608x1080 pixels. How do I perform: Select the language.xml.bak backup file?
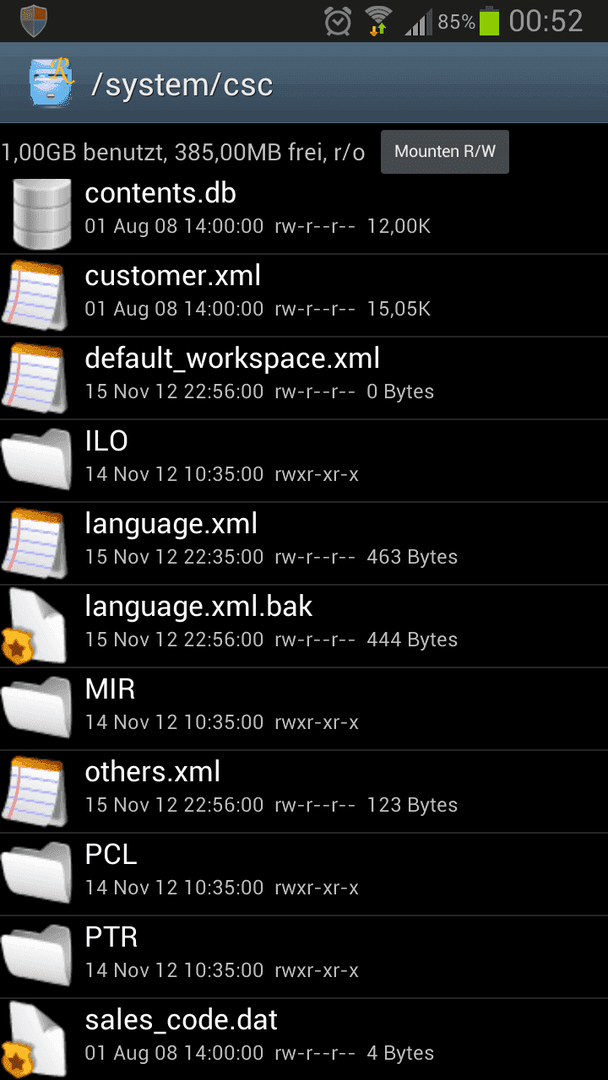[x=304, y=626]
